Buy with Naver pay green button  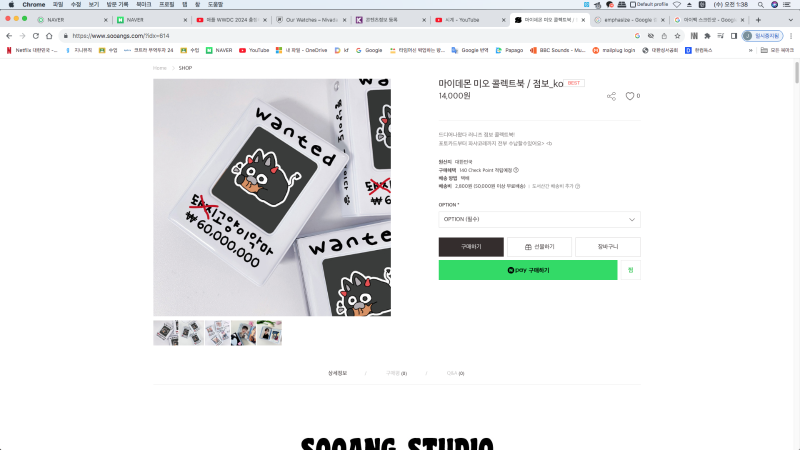pyautogui.click(x=528, y=270)
